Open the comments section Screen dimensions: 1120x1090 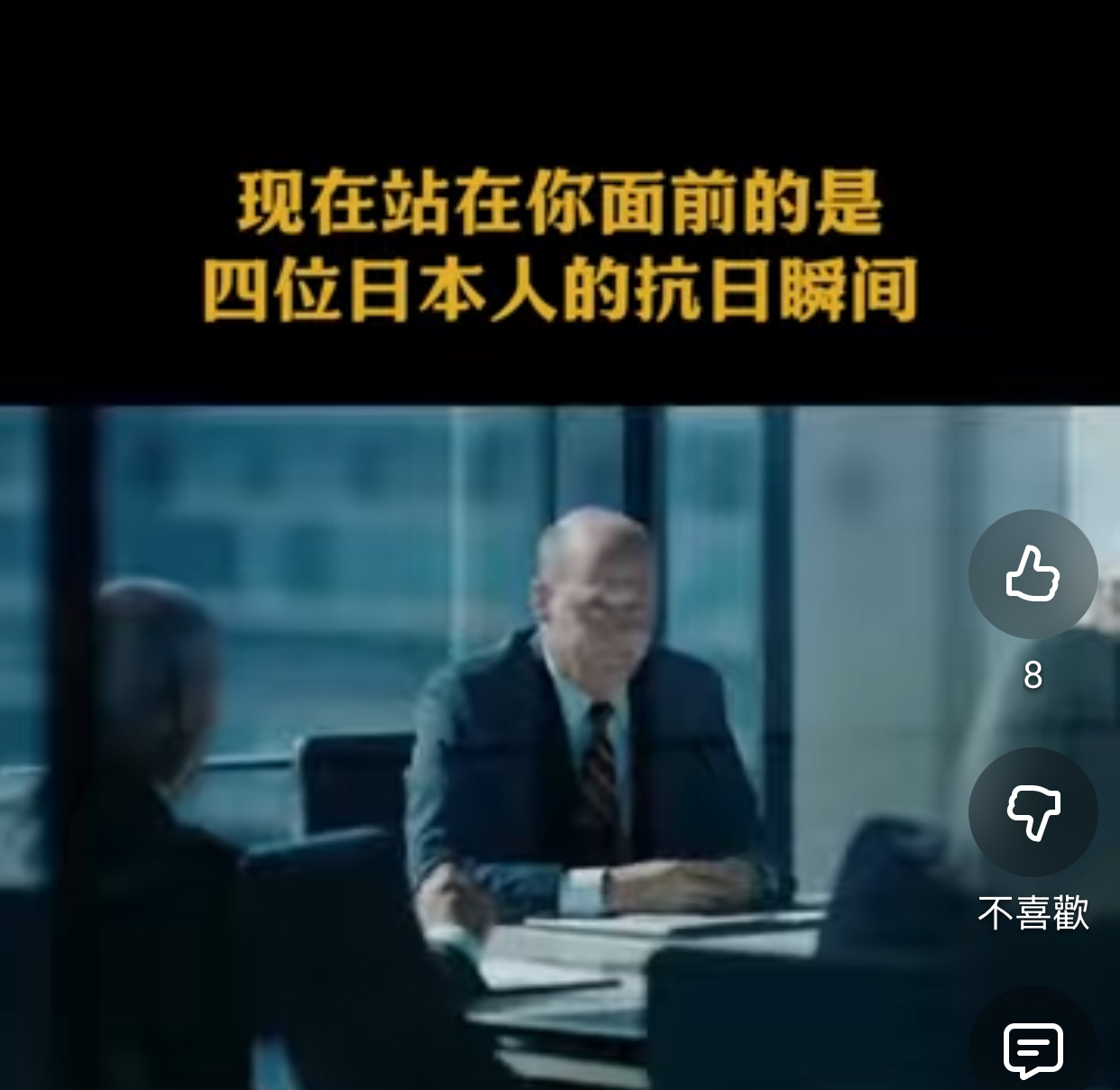[x=1033, y=1049]
